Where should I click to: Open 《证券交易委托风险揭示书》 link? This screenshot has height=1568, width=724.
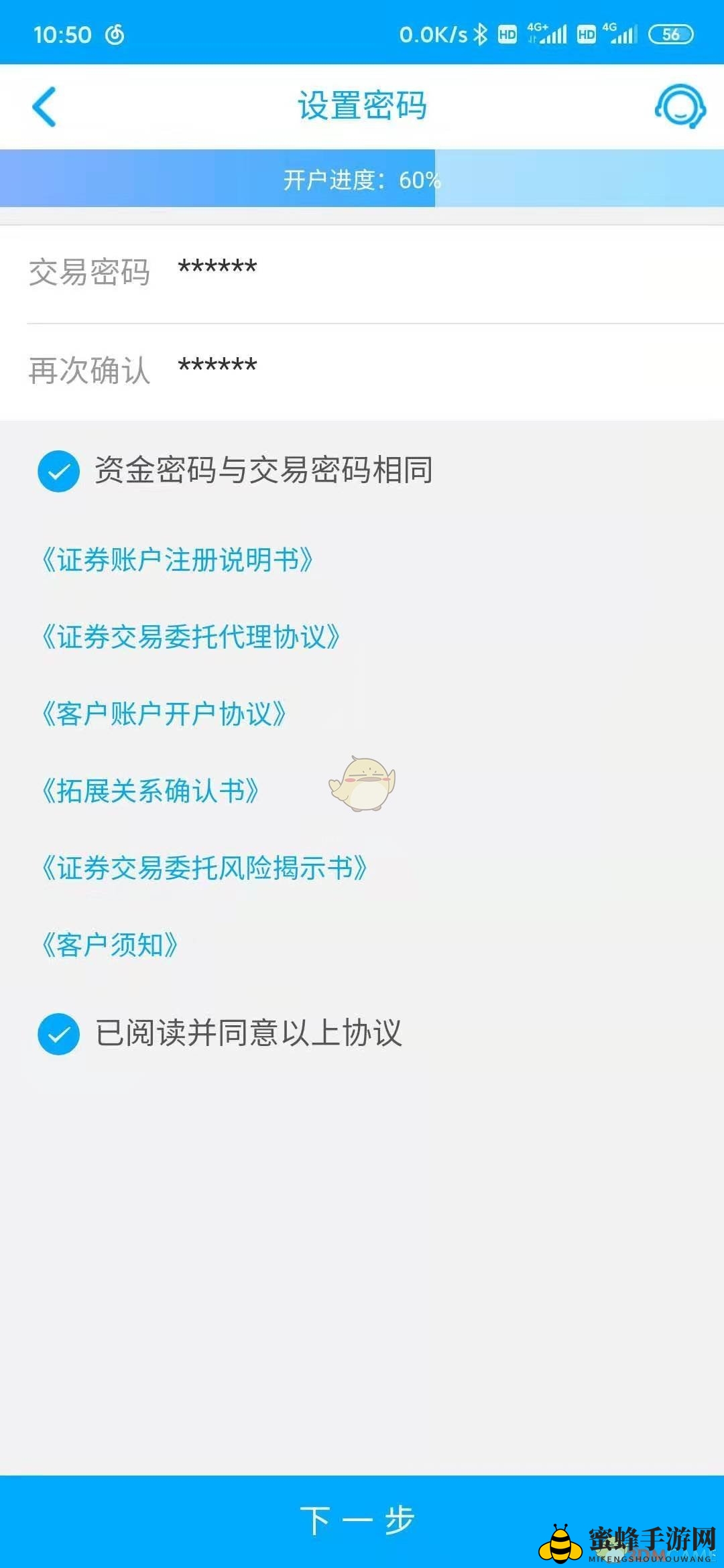point(204,868)
